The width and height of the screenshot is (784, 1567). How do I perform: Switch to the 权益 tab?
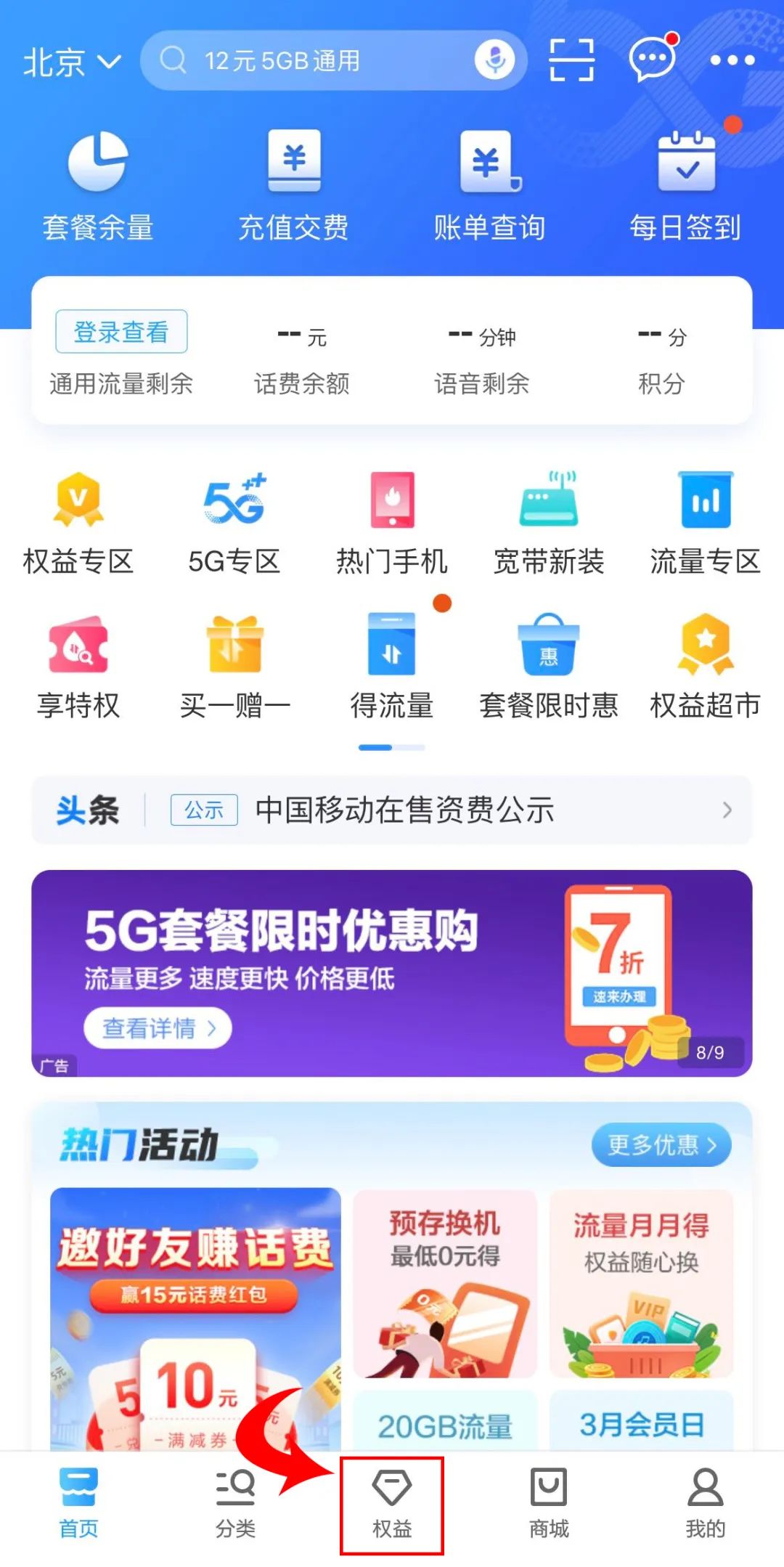pyautogui.click(x=392, y=1507)
